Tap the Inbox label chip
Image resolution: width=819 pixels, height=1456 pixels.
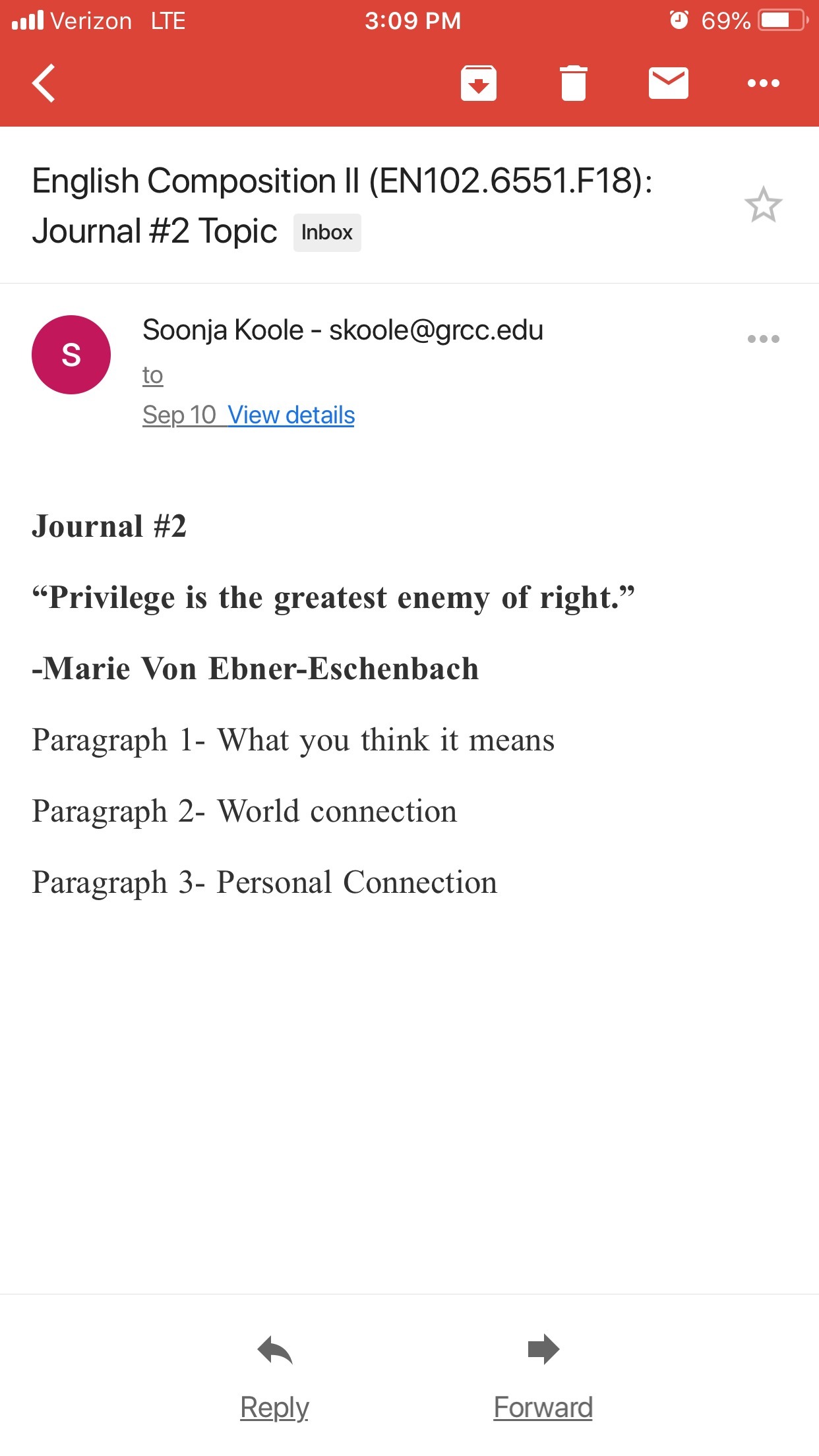click(327, 233)
